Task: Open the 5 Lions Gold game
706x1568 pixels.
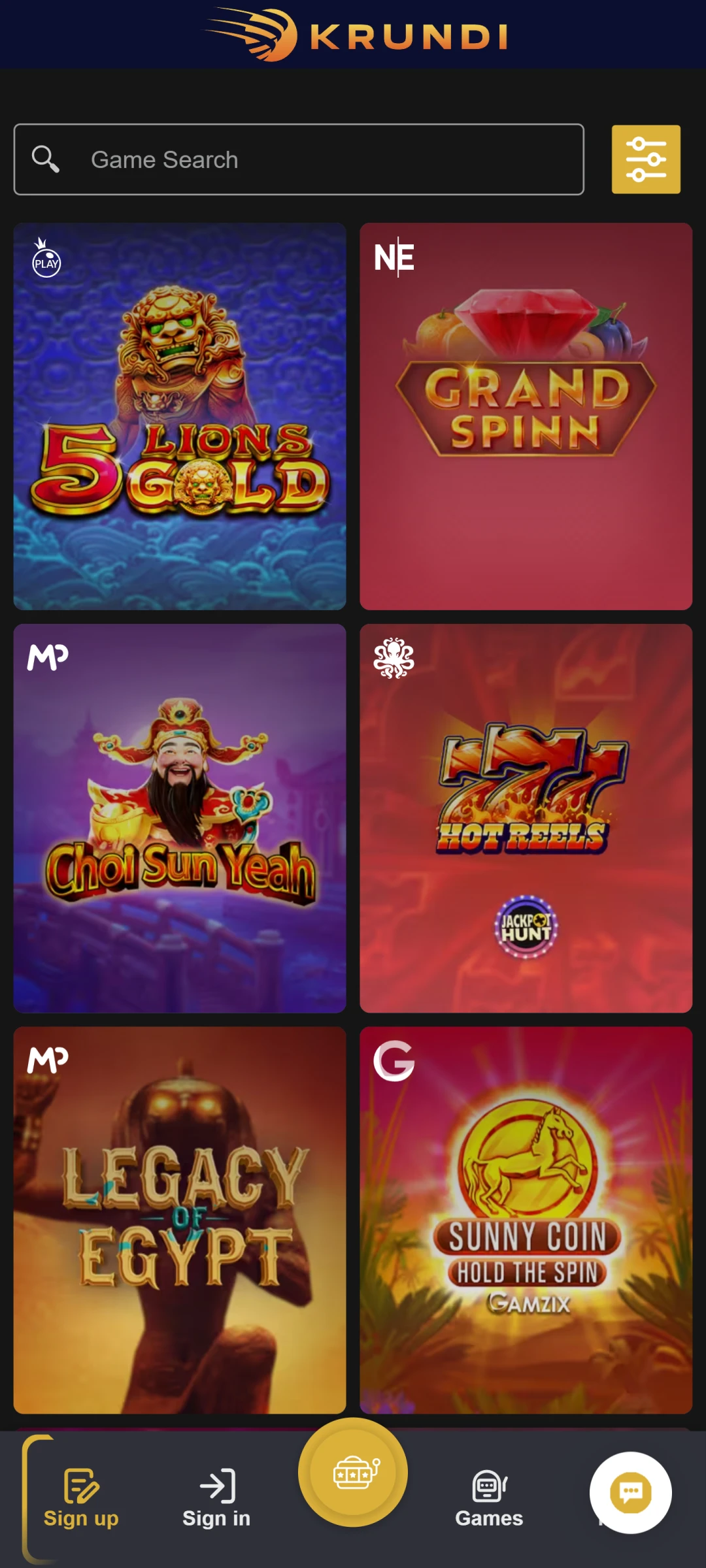Action: point(180,416)
